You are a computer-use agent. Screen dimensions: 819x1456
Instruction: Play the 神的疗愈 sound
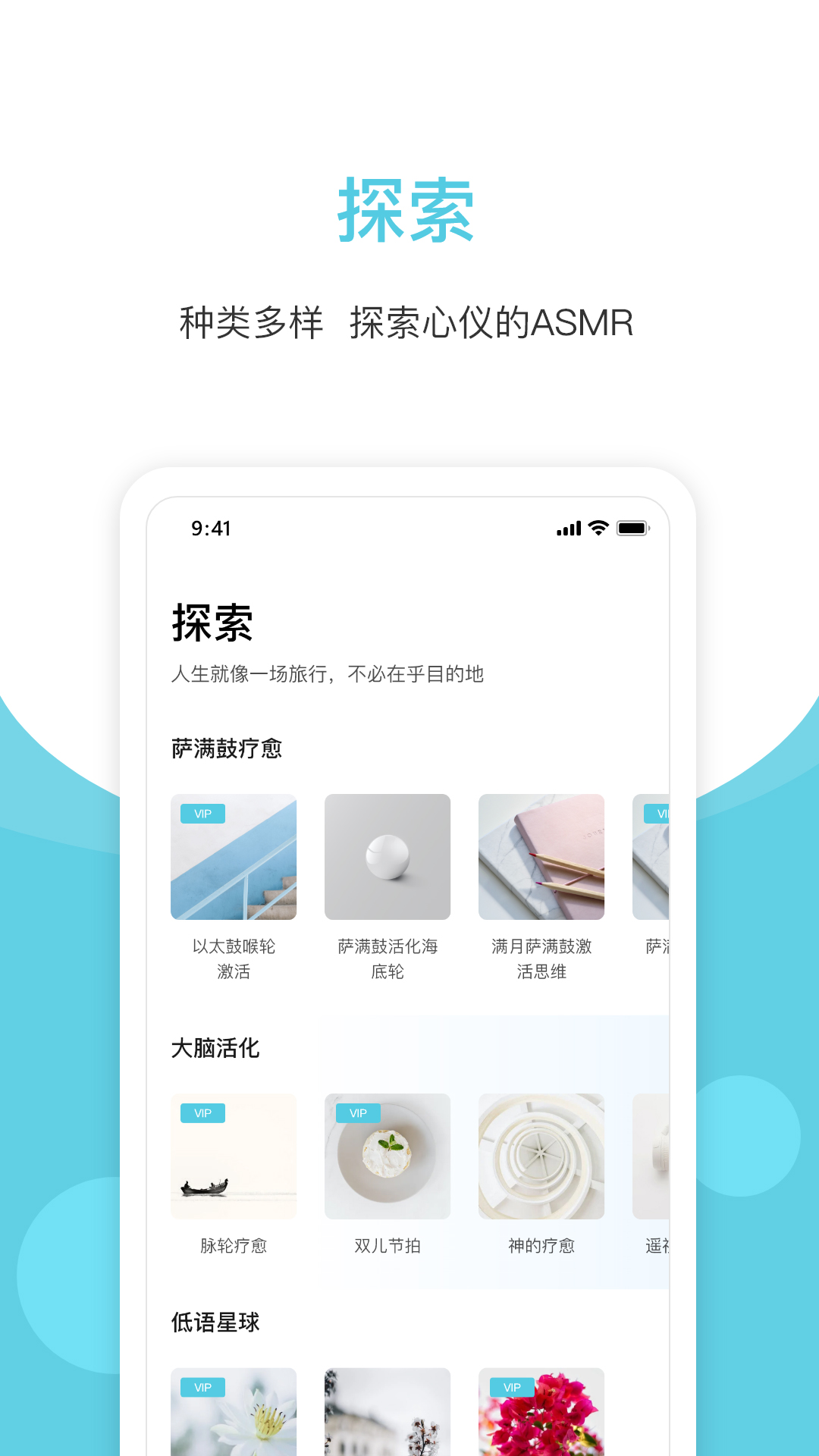click(541, 1156)
